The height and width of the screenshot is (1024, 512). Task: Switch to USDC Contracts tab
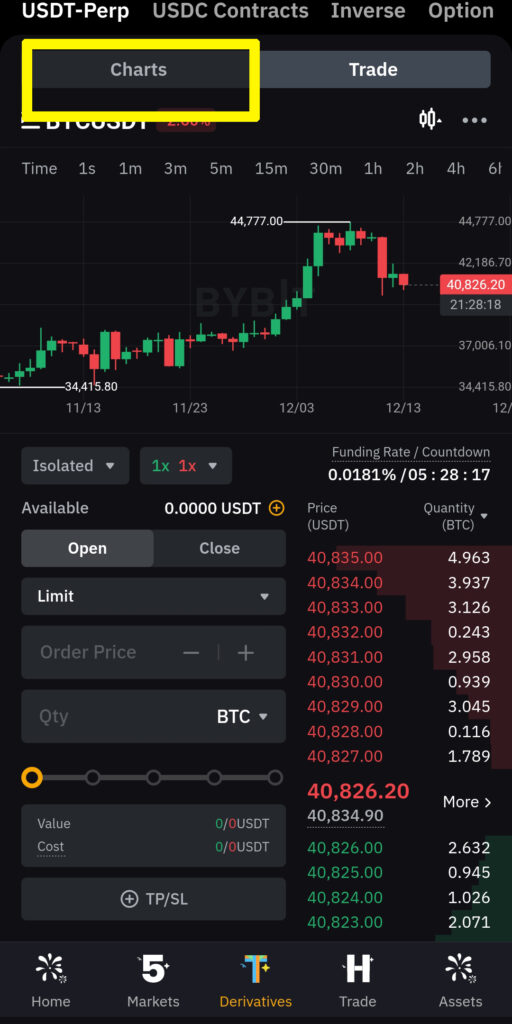(231, 11)
